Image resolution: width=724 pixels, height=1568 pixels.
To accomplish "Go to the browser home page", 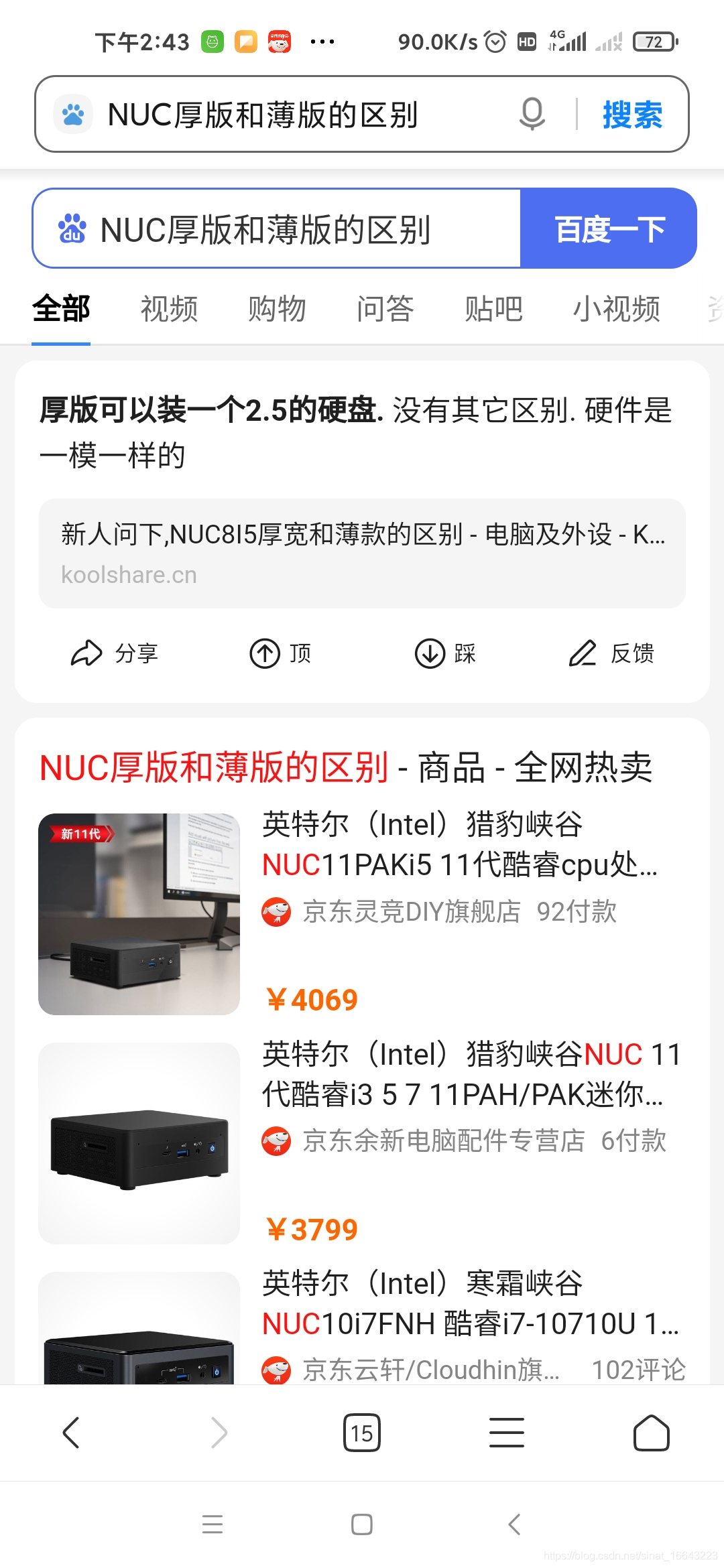I will (652, 1433).
